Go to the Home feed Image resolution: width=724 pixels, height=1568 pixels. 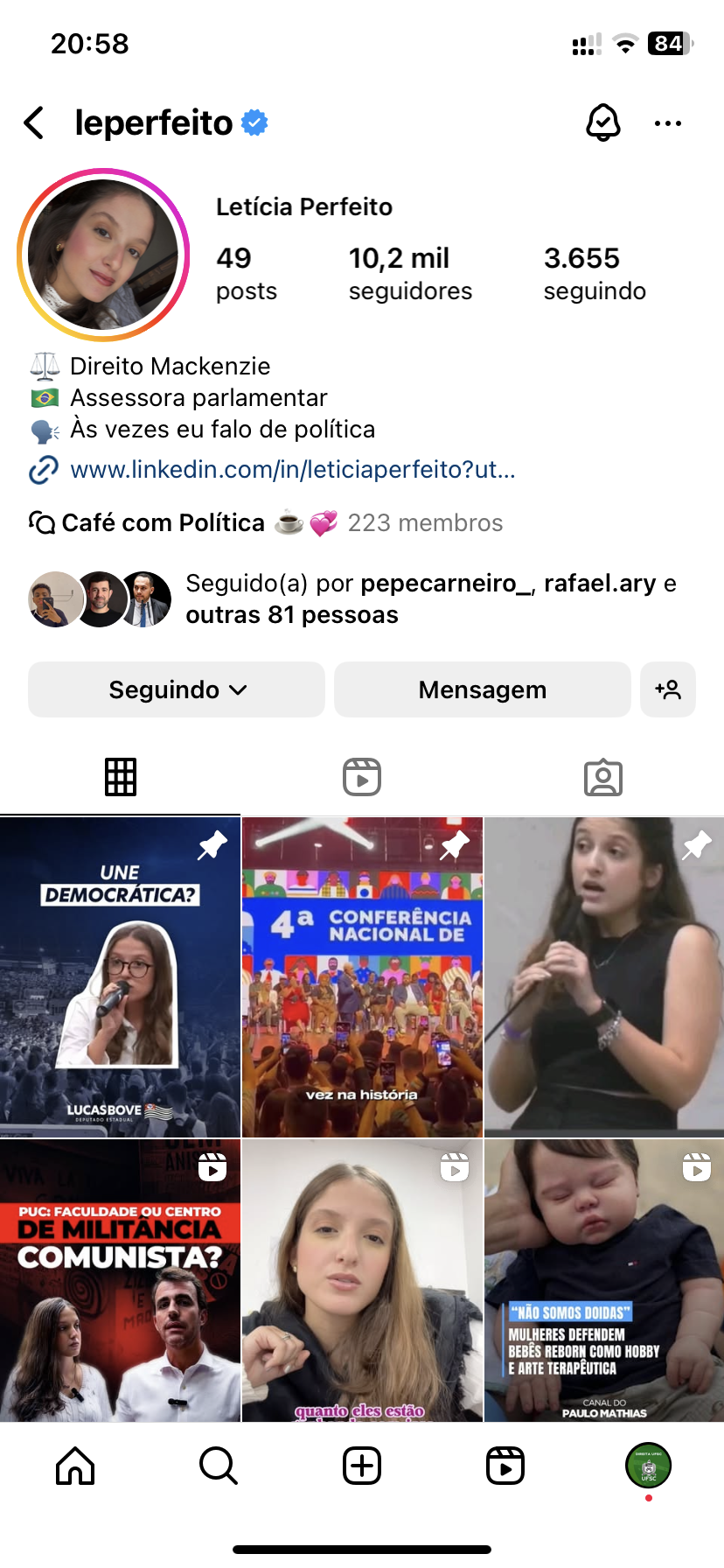pos(75,1466)
